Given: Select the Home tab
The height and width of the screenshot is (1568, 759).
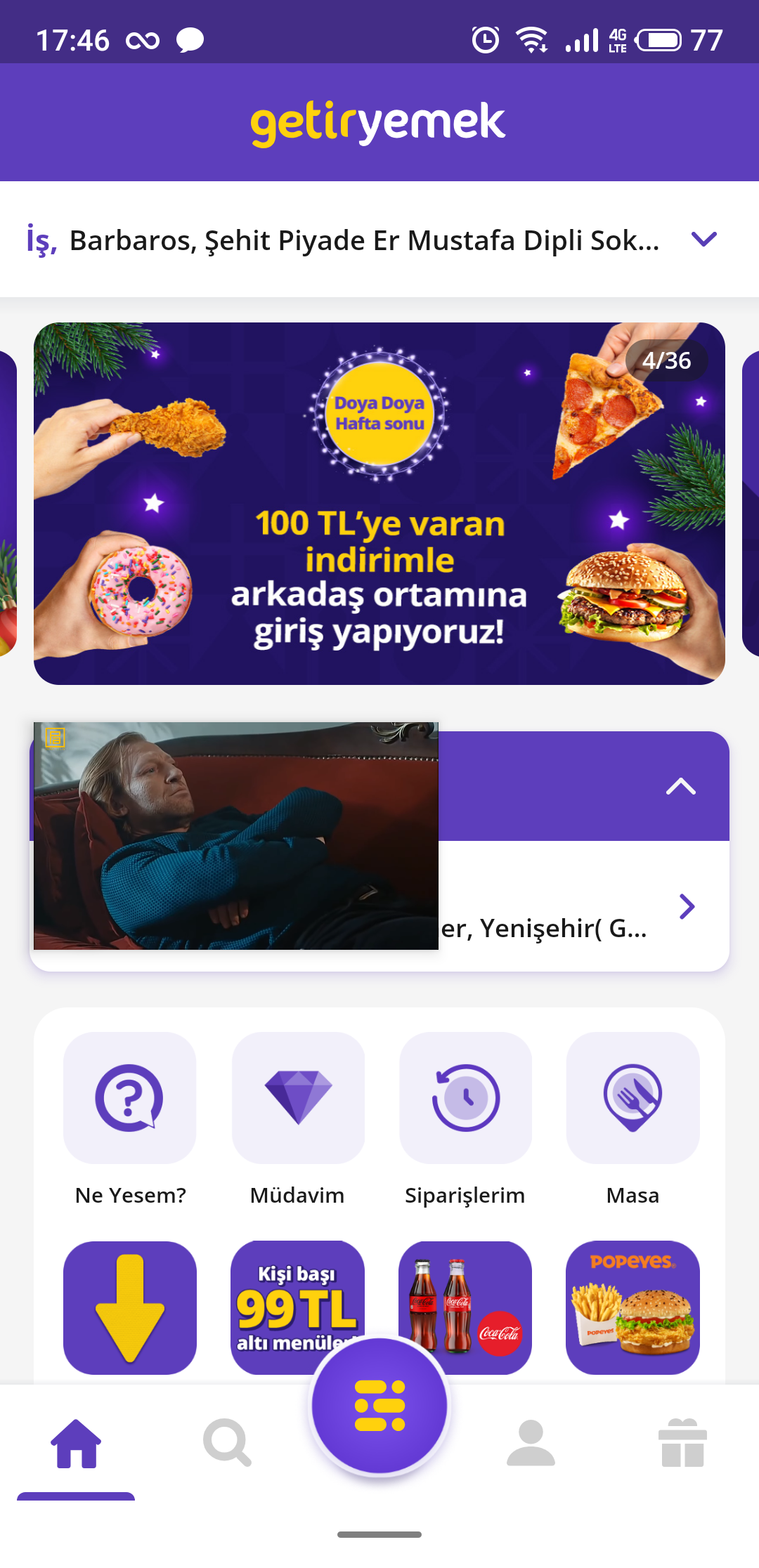Looking at the screenshot, I should 76,1443.
